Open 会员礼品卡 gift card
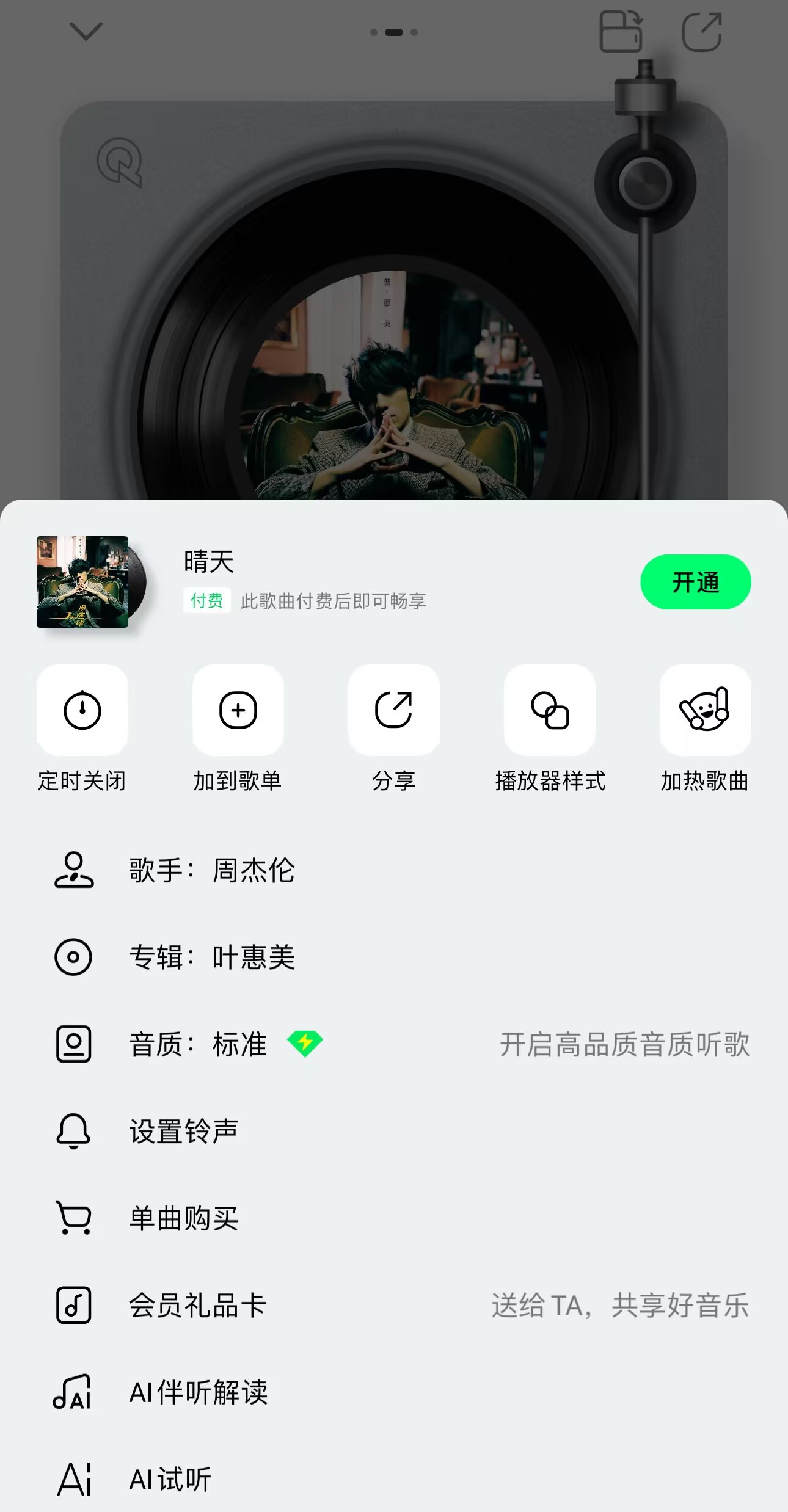 tap(198, 1306)
